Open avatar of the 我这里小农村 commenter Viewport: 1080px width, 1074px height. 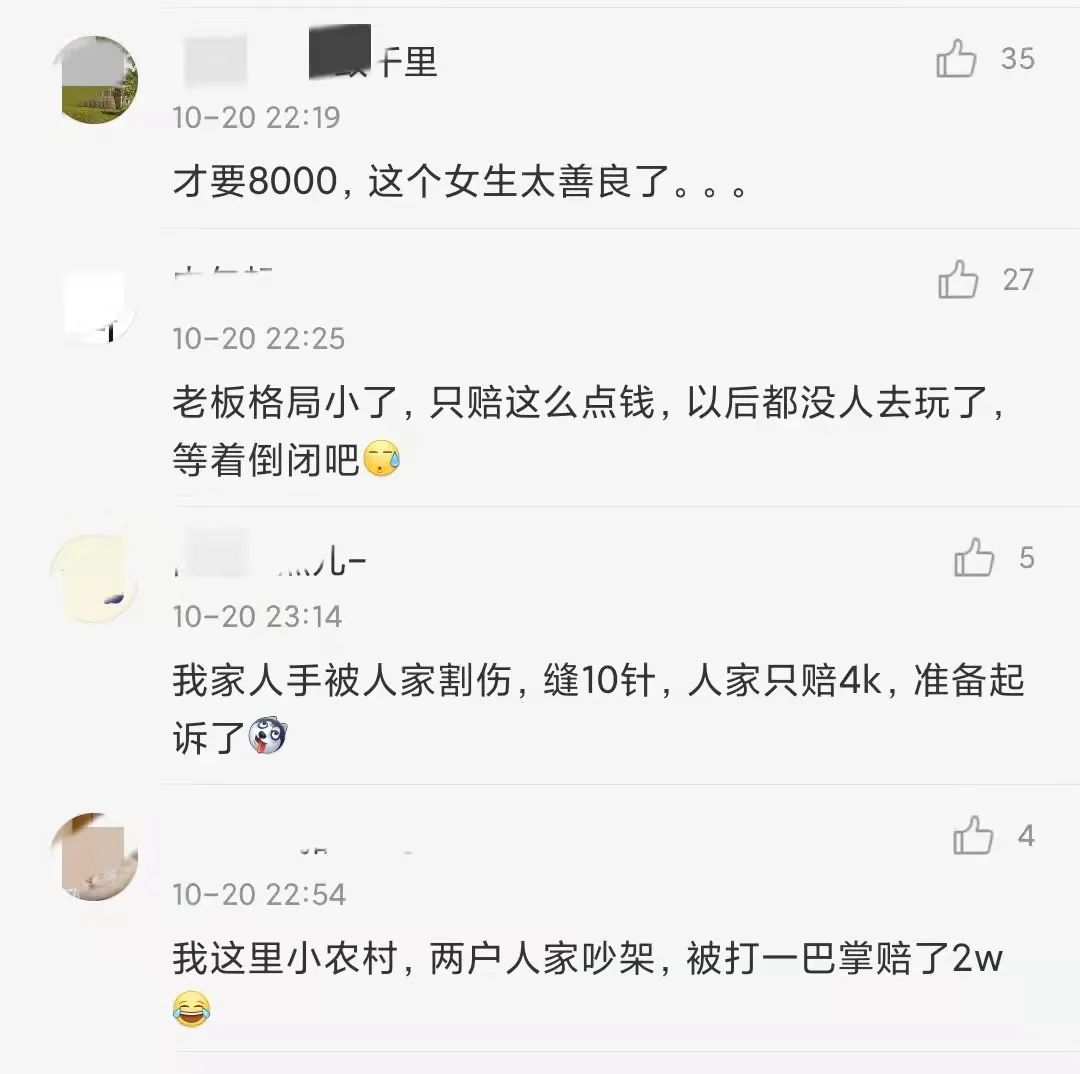(94, 856)
